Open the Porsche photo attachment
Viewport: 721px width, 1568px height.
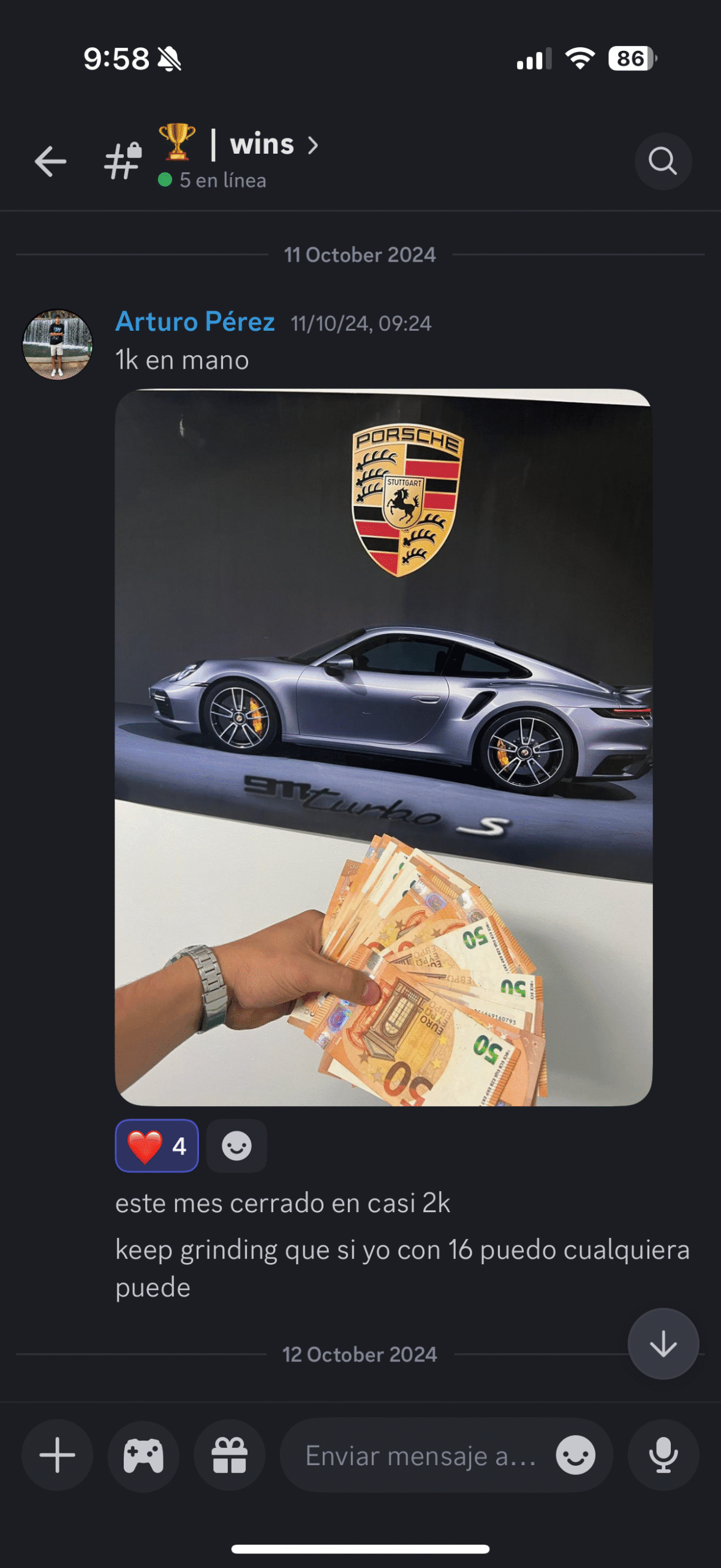tap(383, 747)
